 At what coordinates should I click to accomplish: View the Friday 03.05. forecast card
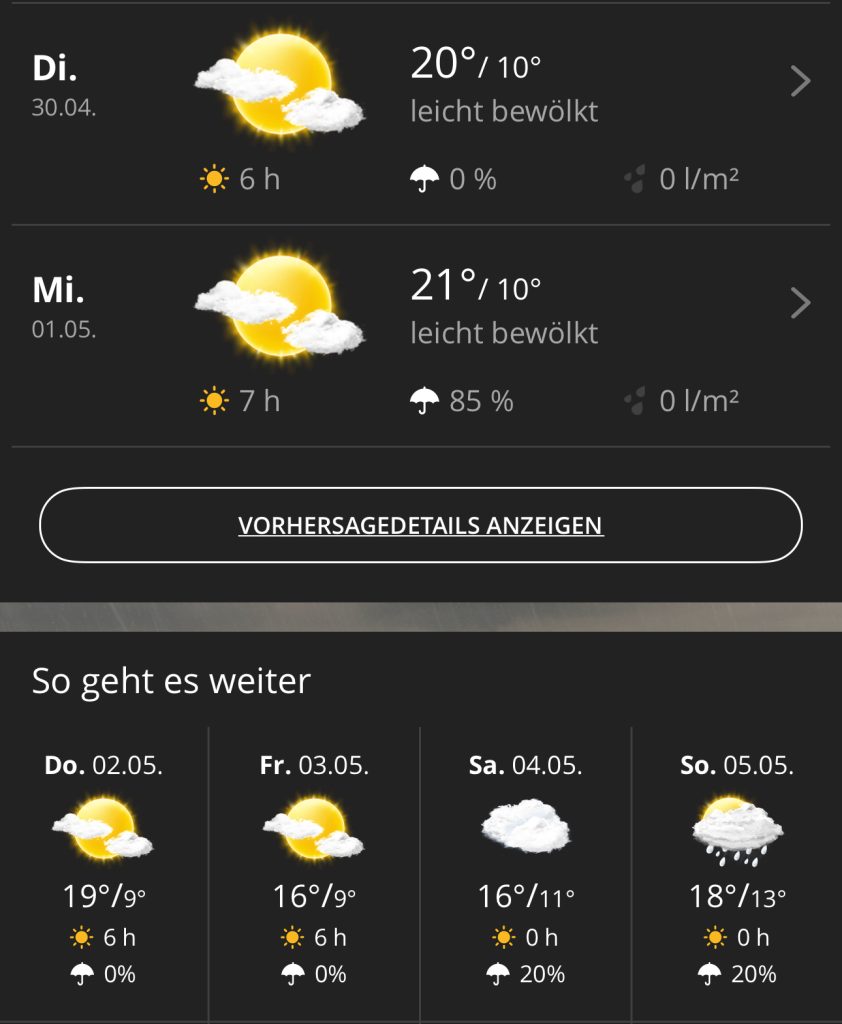click(x=314, y=870)
